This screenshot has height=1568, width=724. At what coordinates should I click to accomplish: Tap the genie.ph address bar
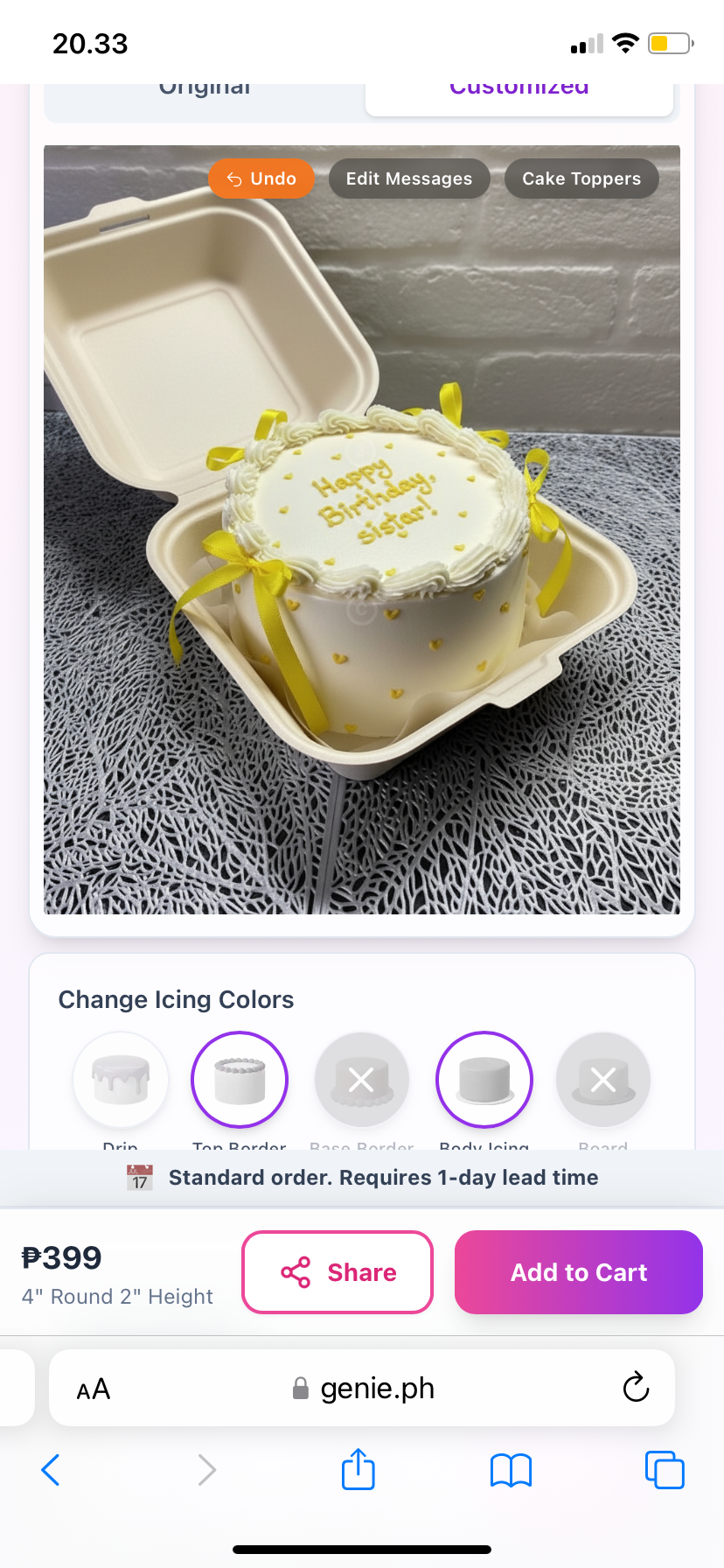tap(363, 1389)
